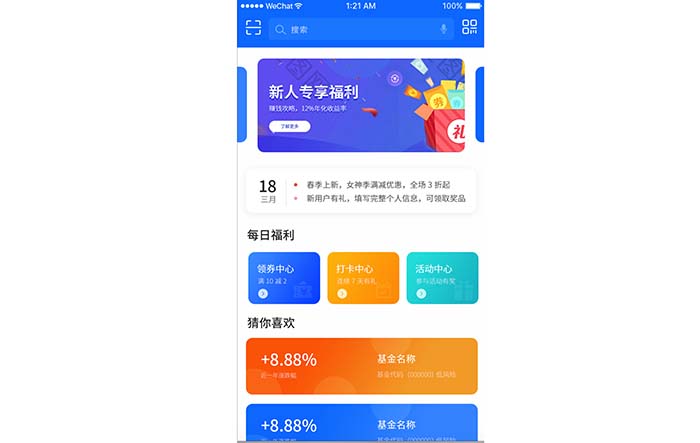Tap the 了解更多 button on the banner
Viewport: 700px width, 443px height.
[x=290, y=127]
